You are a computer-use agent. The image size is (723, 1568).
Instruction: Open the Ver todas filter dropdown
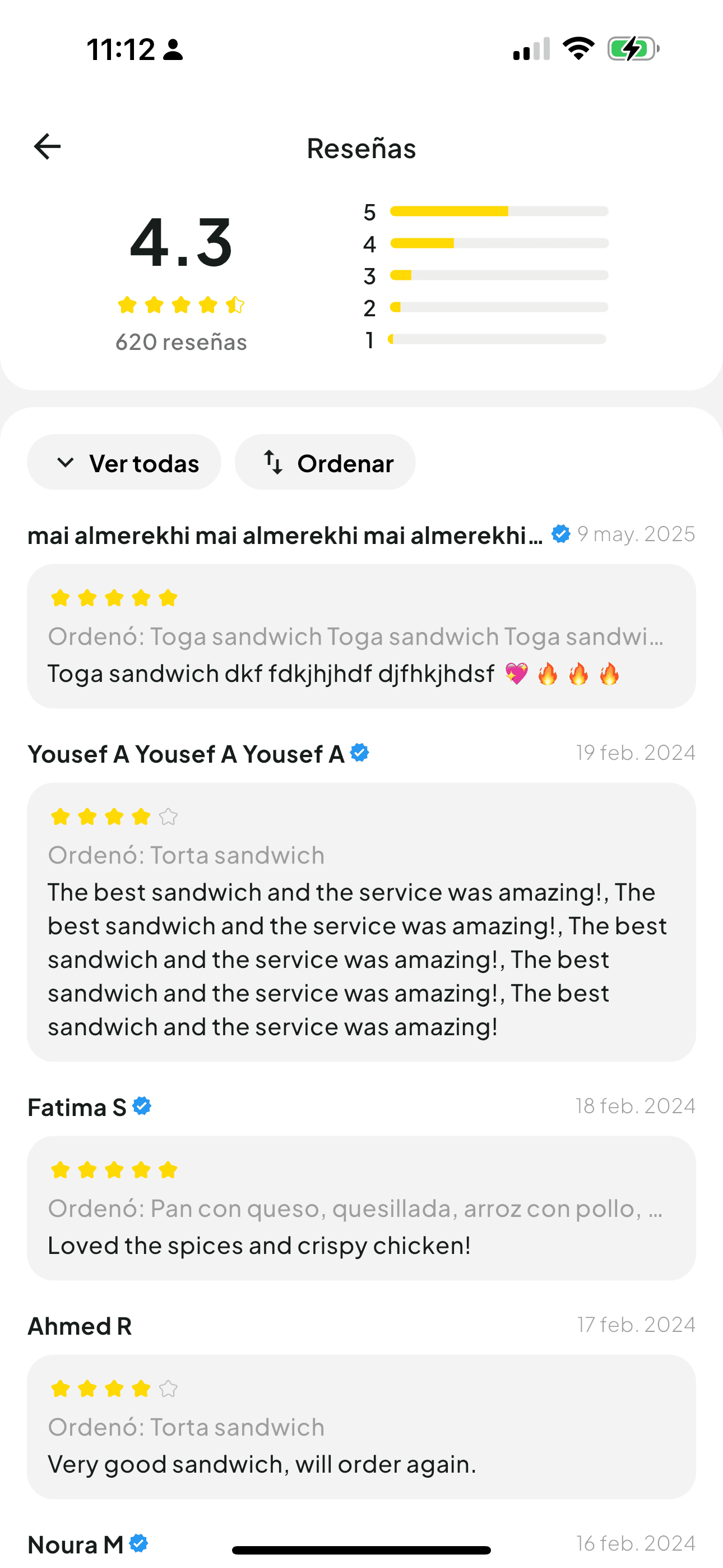point(124,463)
